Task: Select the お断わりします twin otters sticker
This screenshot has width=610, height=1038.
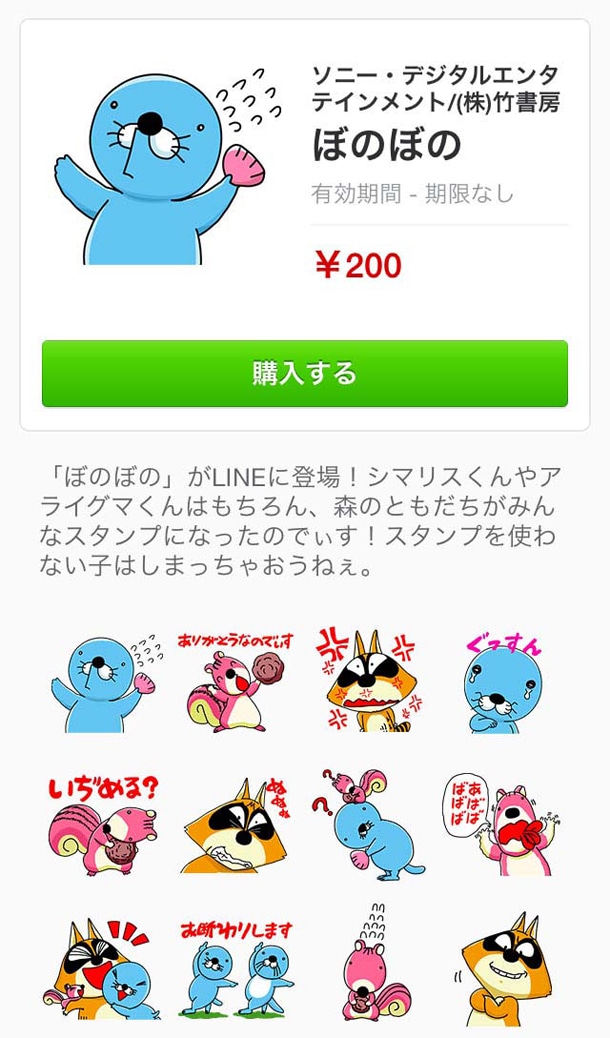Action: tap(236, 968)
